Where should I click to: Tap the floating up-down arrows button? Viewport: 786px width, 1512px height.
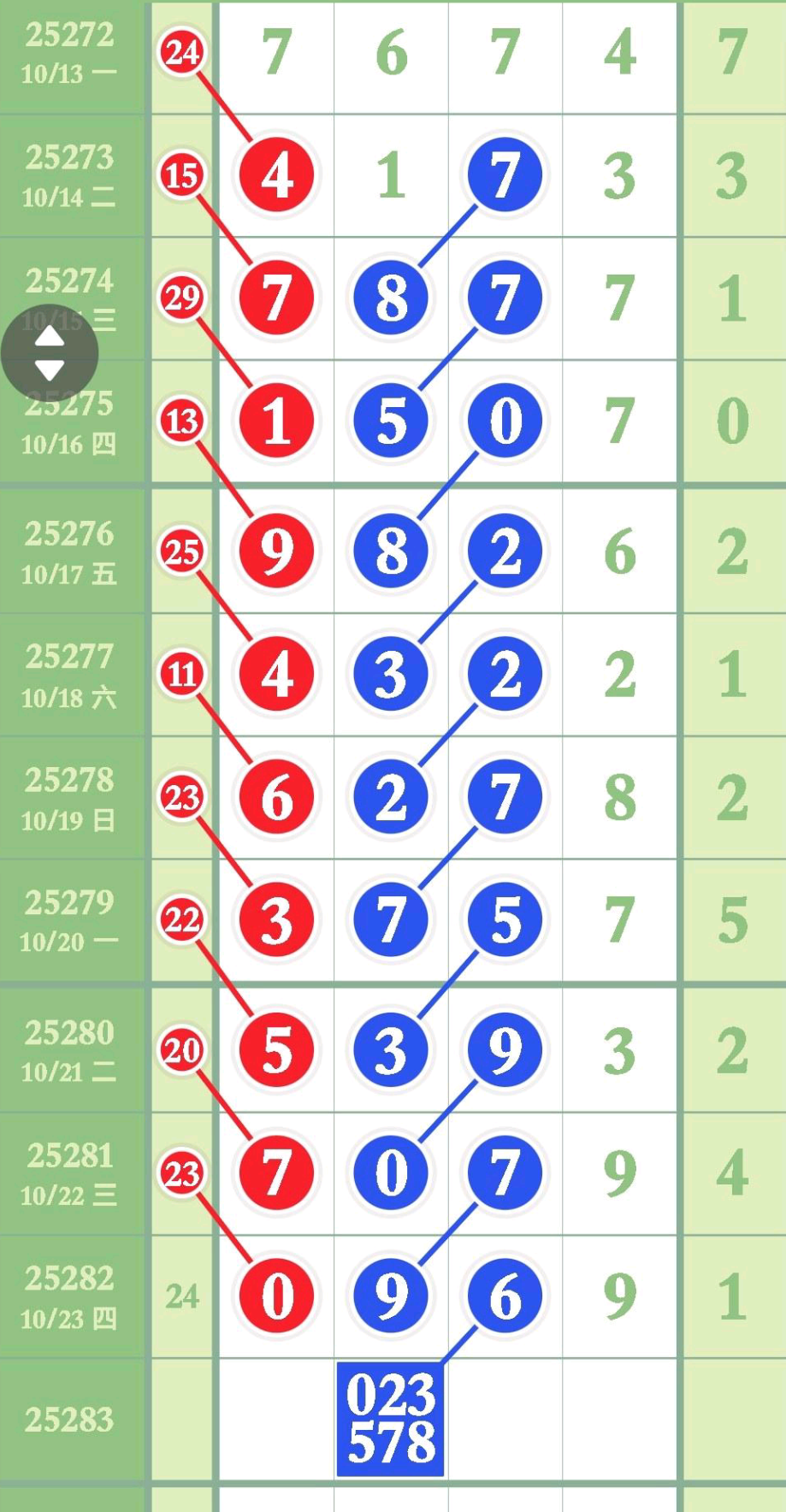(50, 353)
